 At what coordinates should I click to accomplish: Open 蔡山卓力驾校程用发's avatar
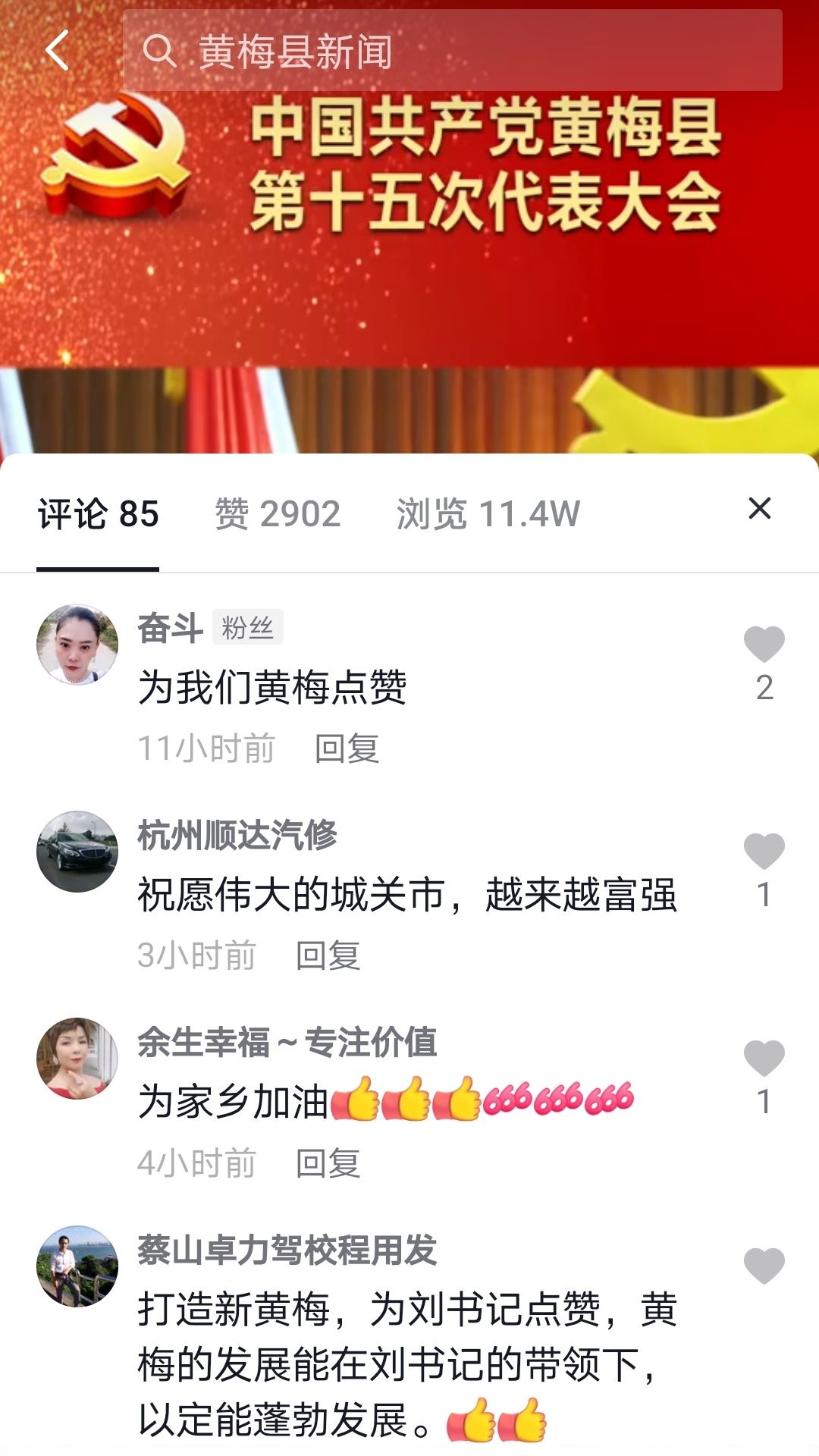point(77,1266)
